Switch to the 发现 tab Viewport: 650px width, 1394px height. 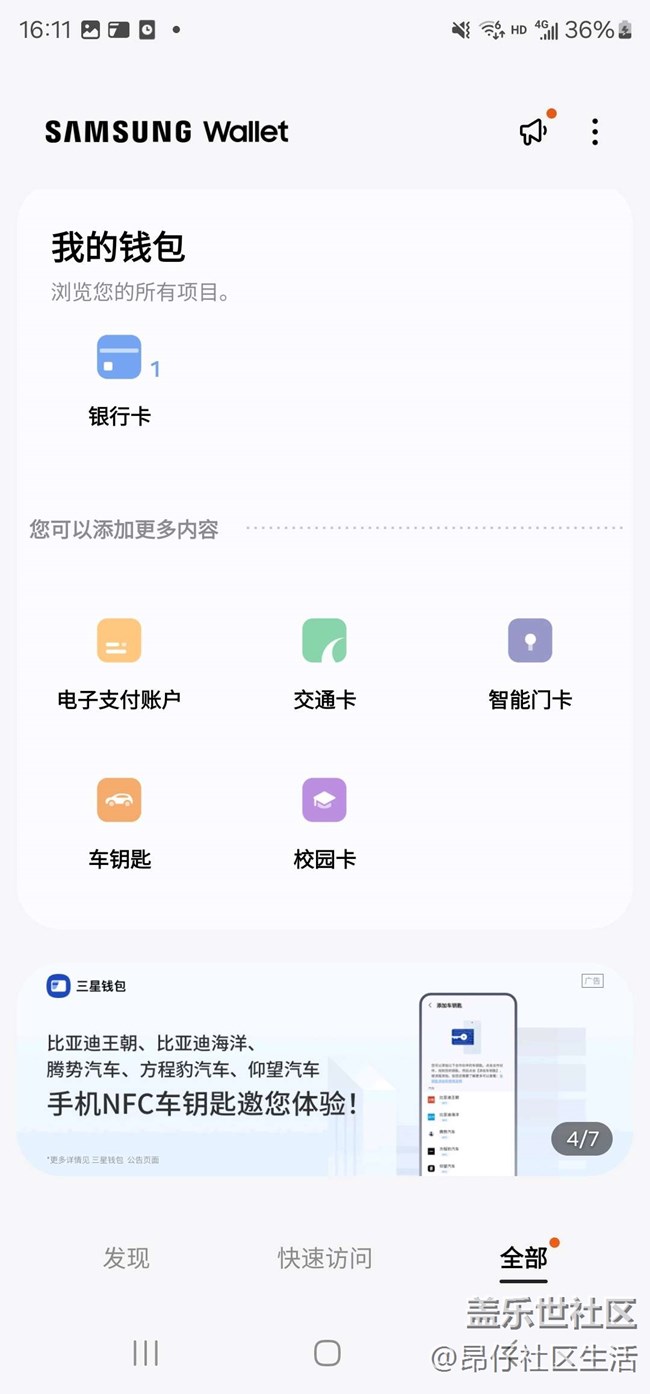[126, 1258]
